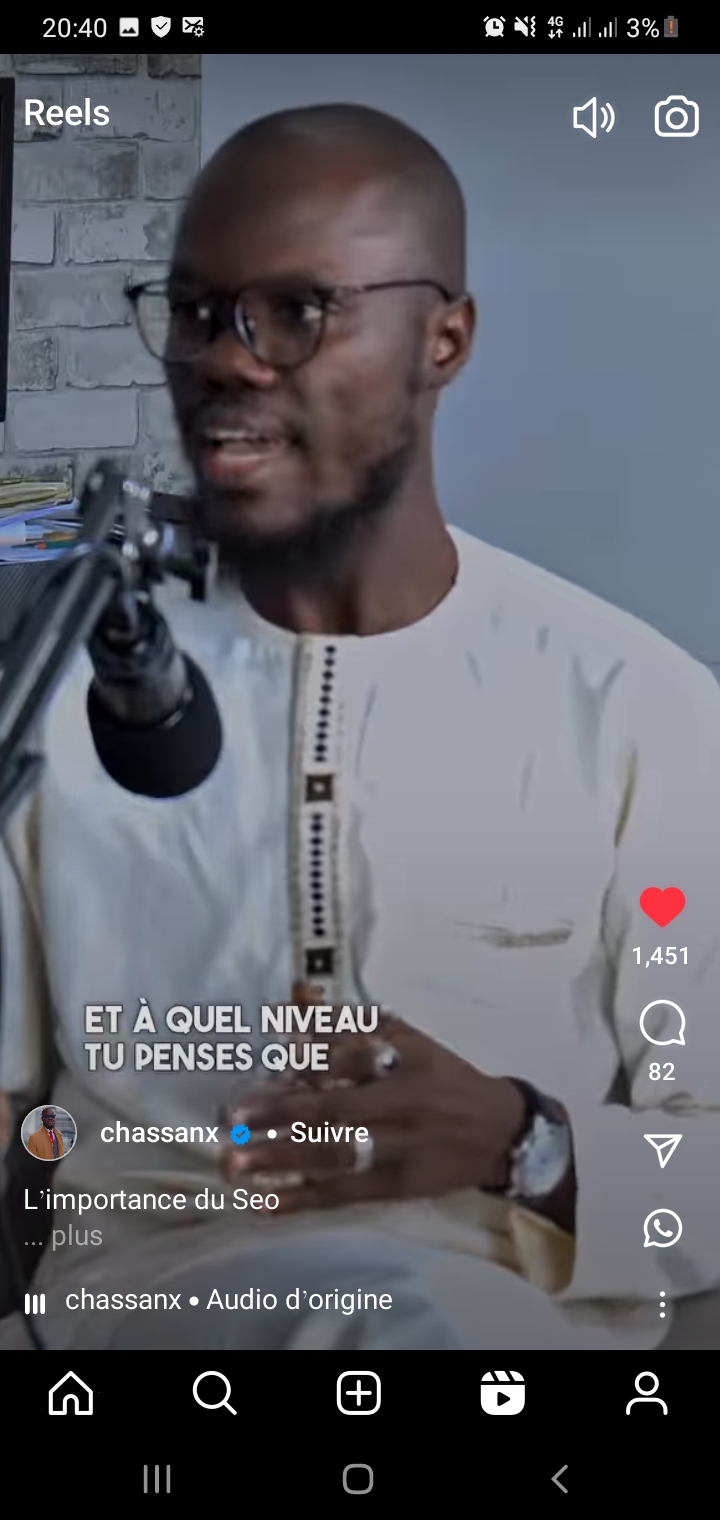This screenshot has width=720, height=1520.
Task: Open the comments on this reel
Action: 662,1024
